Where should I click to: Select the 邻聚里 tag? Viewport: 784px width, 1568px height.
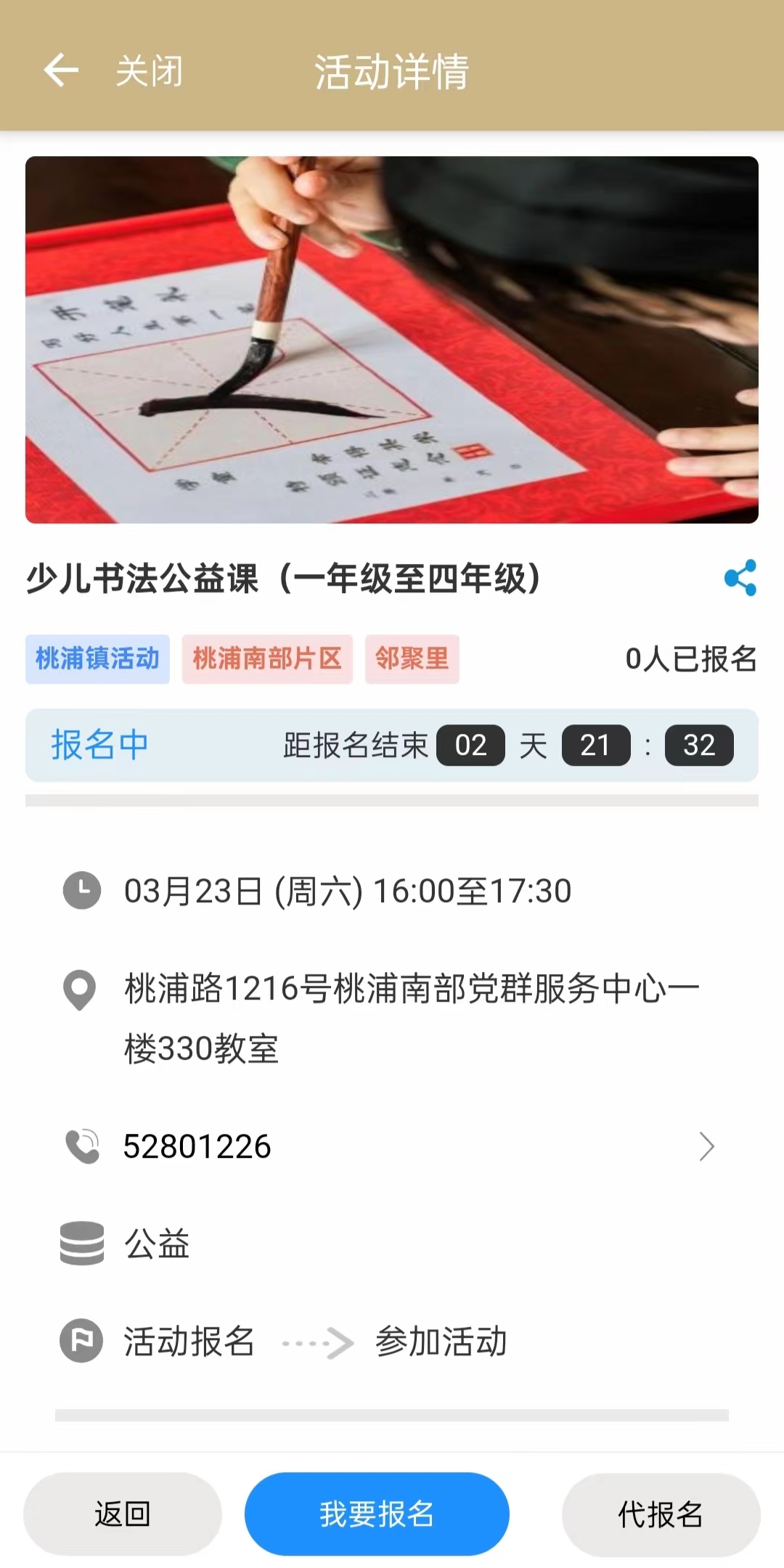(x=412, y=659)
